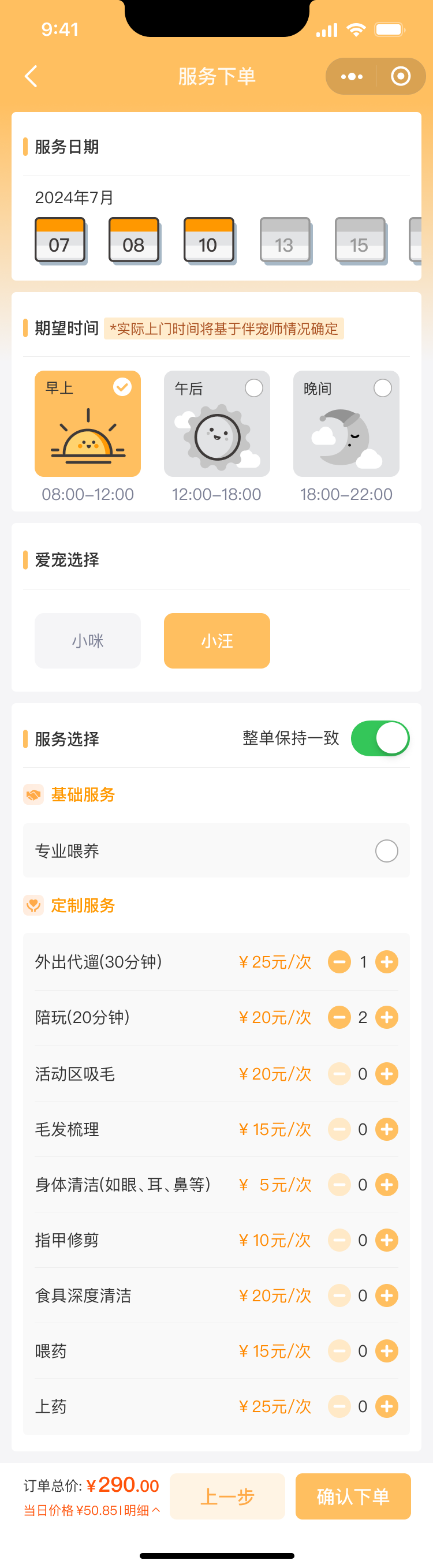Add one 喂药 service

tap(386, 1351)
